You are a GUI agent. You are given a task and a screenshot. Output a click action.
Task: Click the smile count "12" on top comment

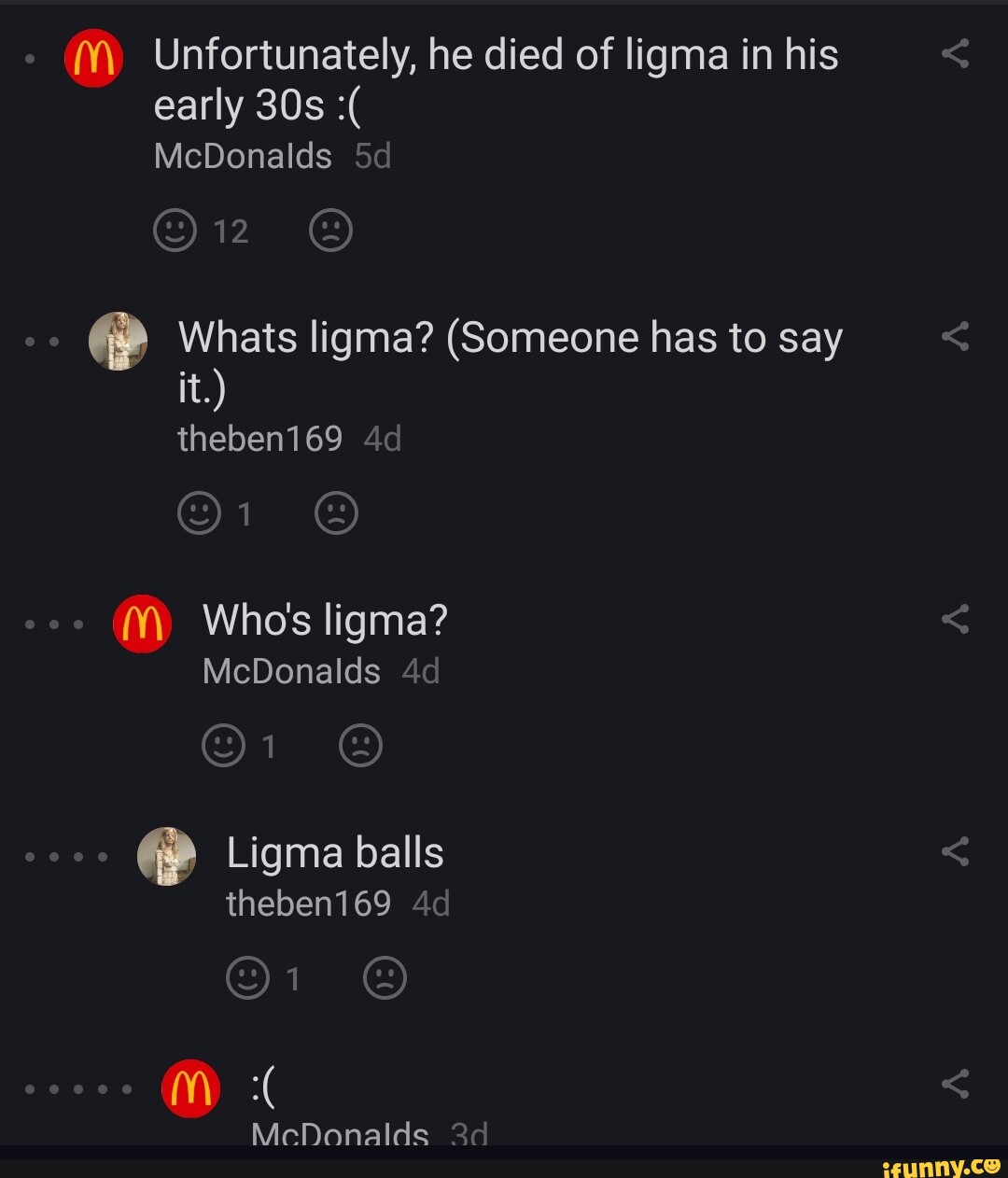231,229
